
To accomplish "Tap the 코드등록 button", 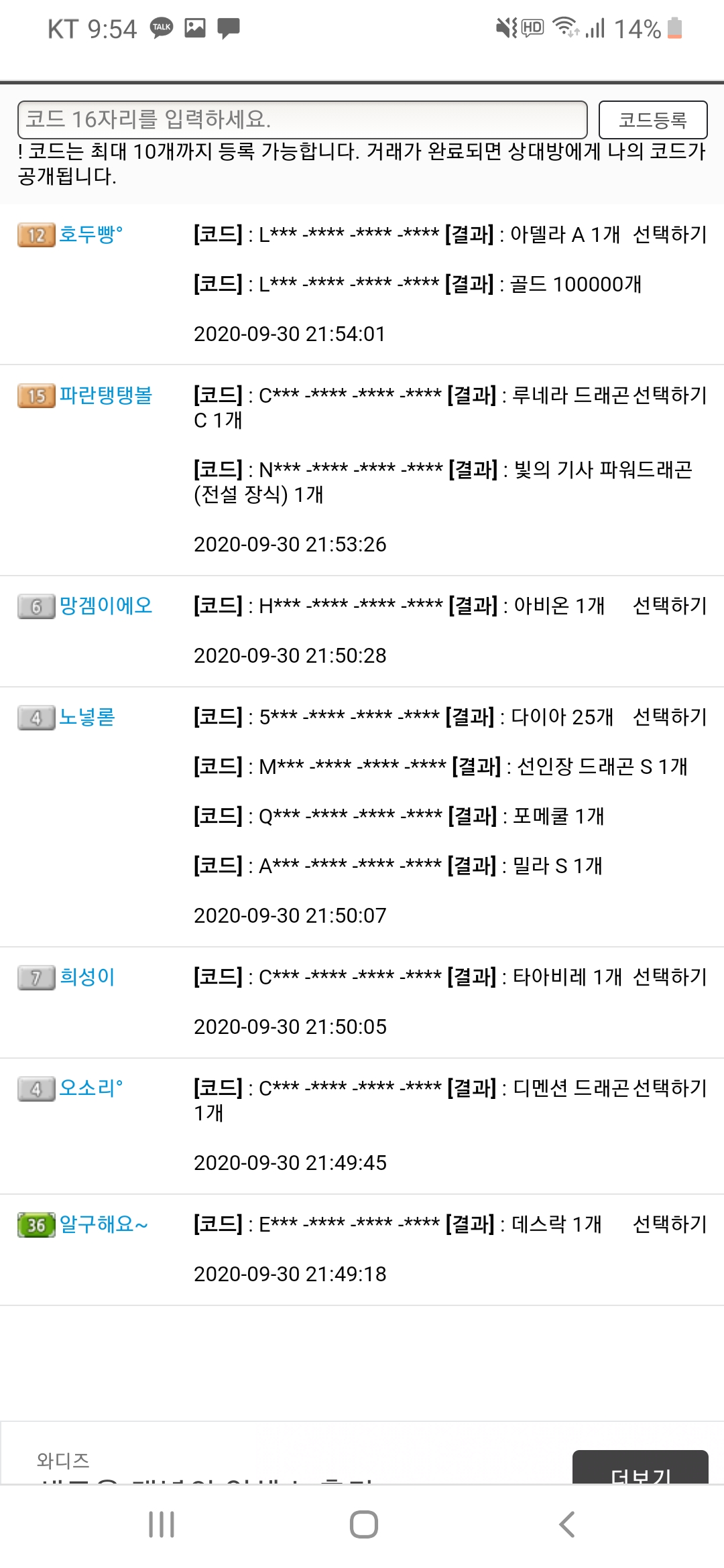I will point(652,120).
